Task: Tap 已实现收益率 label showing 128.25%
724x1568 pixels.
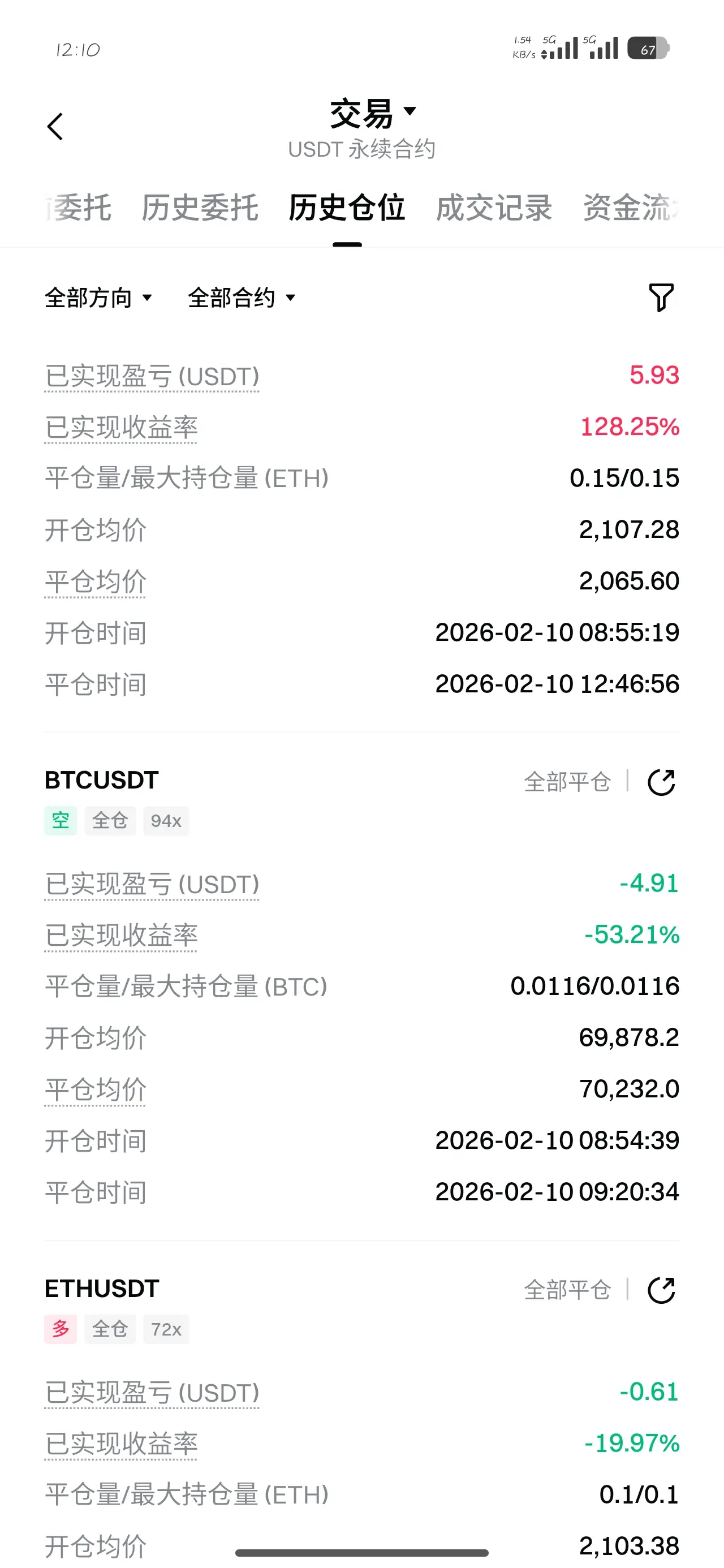Action: [x=121, y=427]
